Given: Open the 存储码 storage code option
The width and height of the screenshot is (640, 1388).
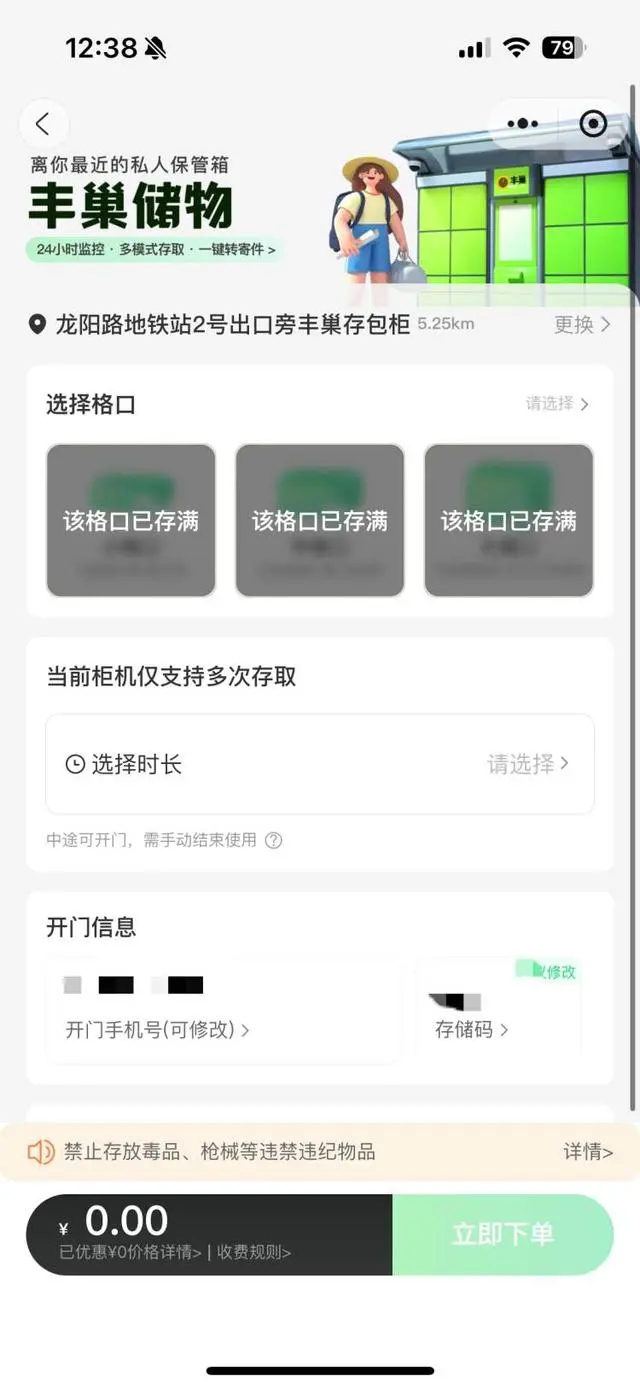Looking at the screenshot, I should [x=472, y=1029].
